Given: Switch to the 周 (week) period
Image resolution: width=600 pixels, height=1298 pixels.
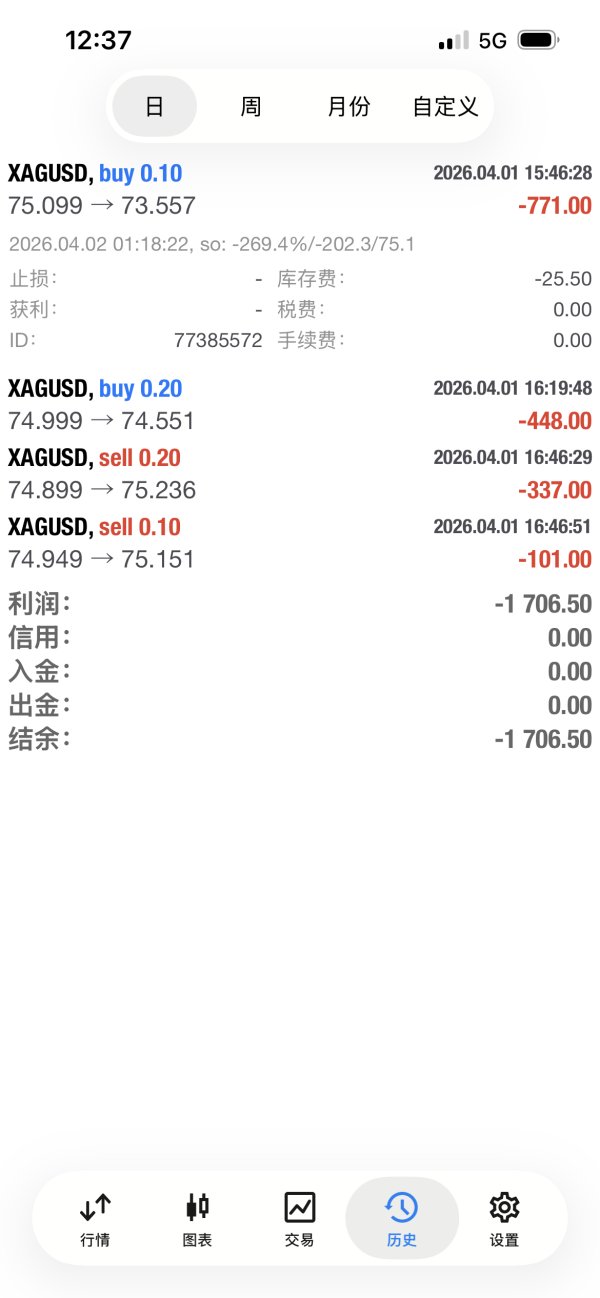Looking at the screenshot, I should (250, 106).
